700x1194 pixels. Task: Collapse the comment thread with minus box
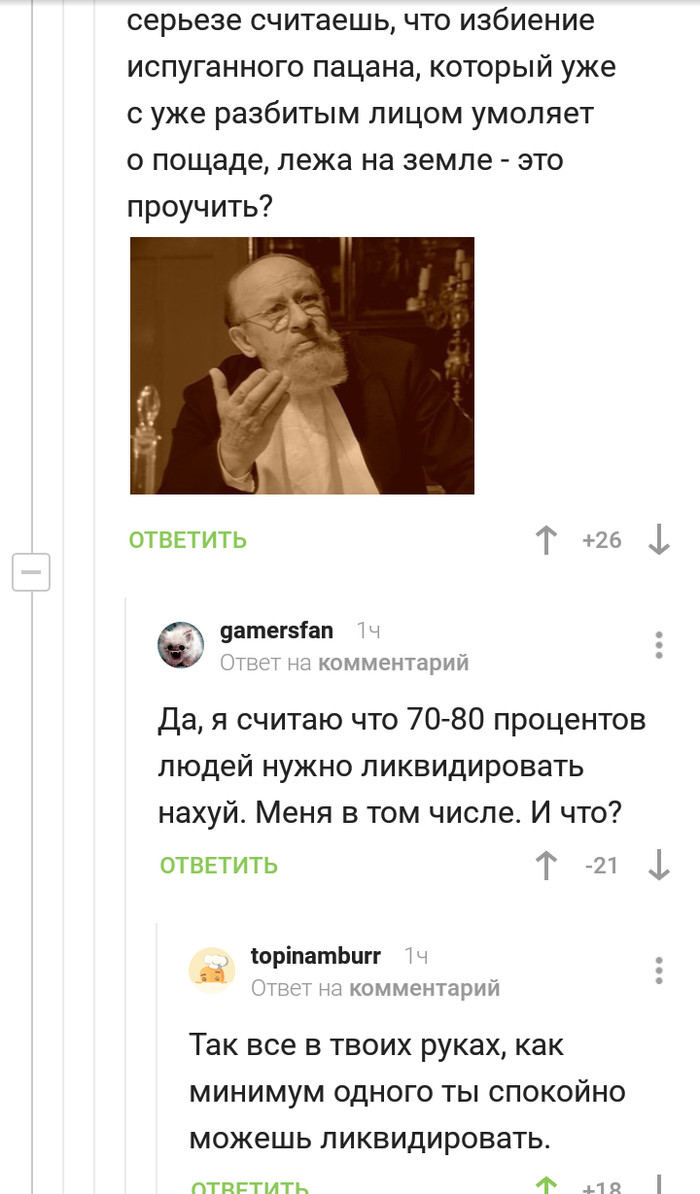(30, 573)
